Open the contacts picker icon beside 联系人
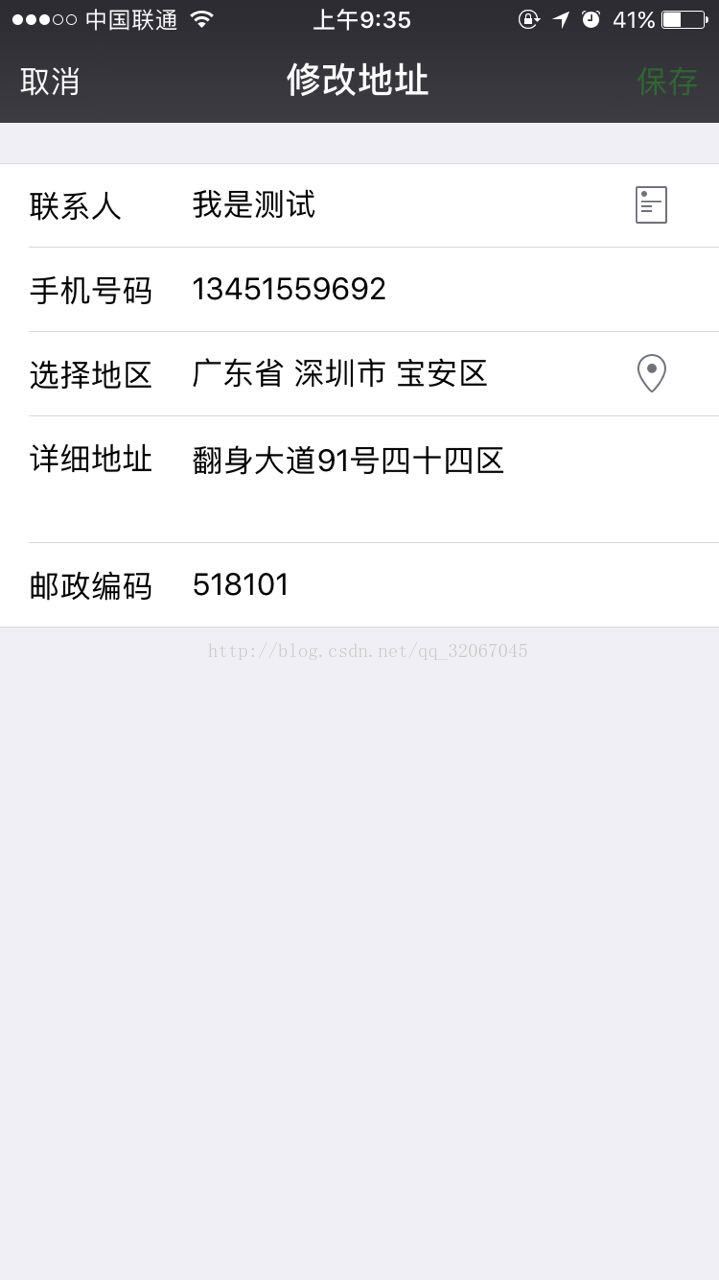The image size is (719, 1280). 651,205
